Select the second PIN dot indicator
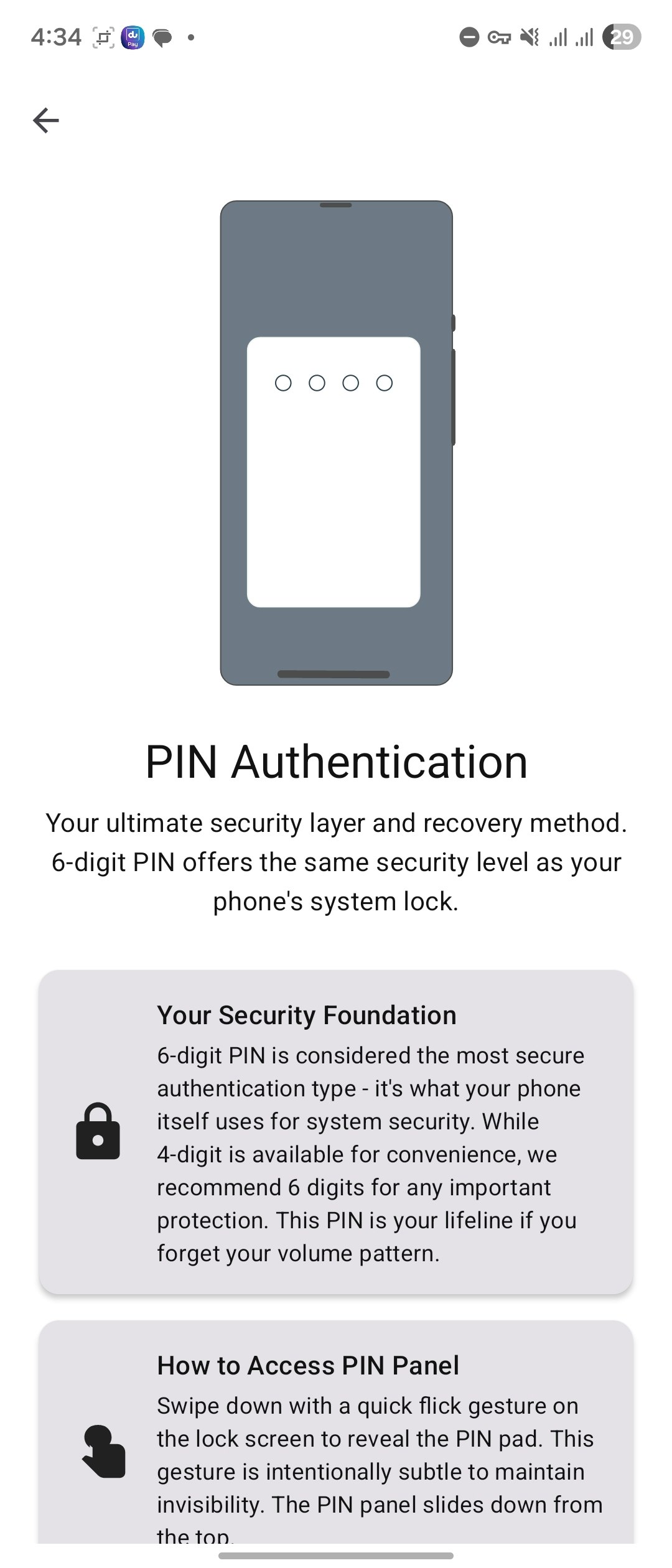Screen dimensions: 672x1568 tap(317, 383)
